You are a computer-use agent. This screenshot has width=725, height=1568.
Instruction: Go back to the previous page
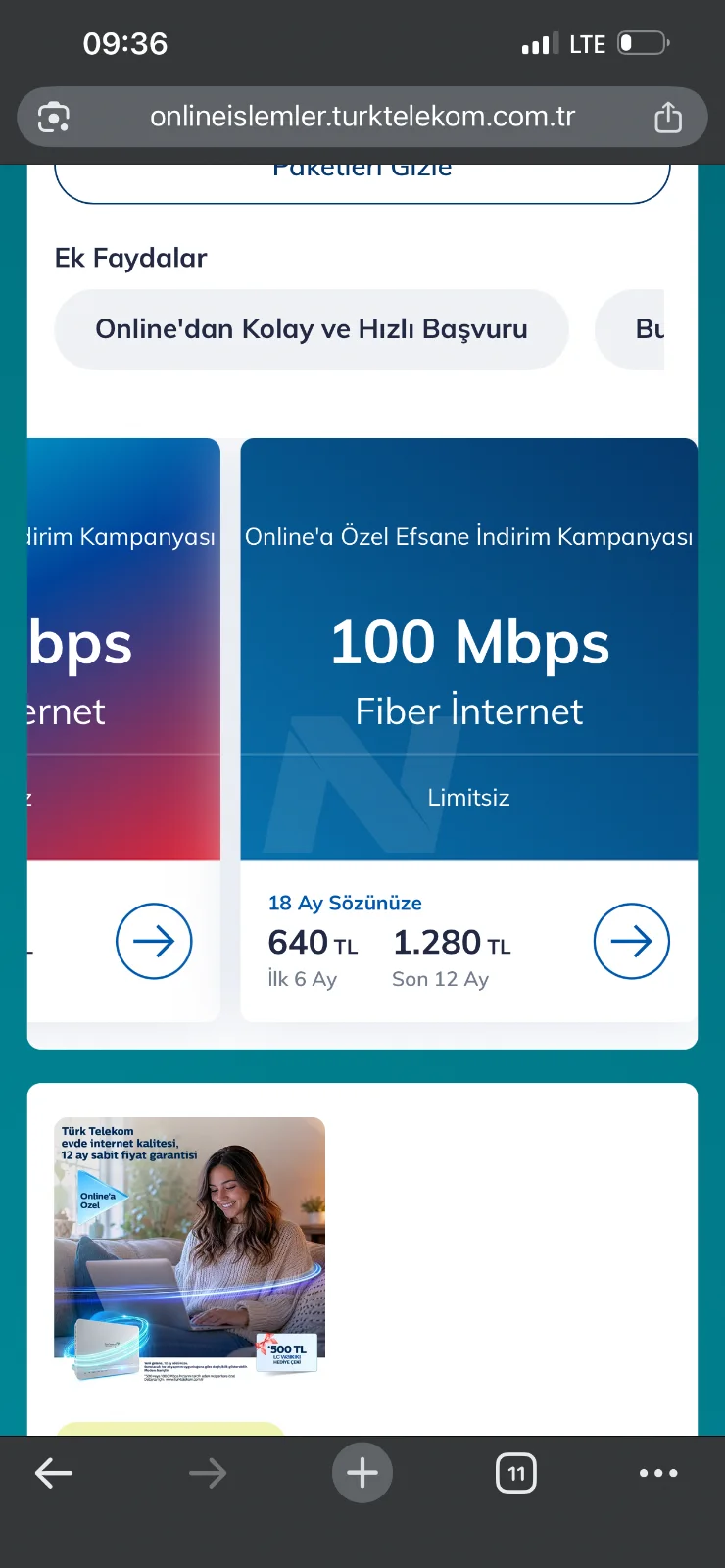[x=54, y=1473]
